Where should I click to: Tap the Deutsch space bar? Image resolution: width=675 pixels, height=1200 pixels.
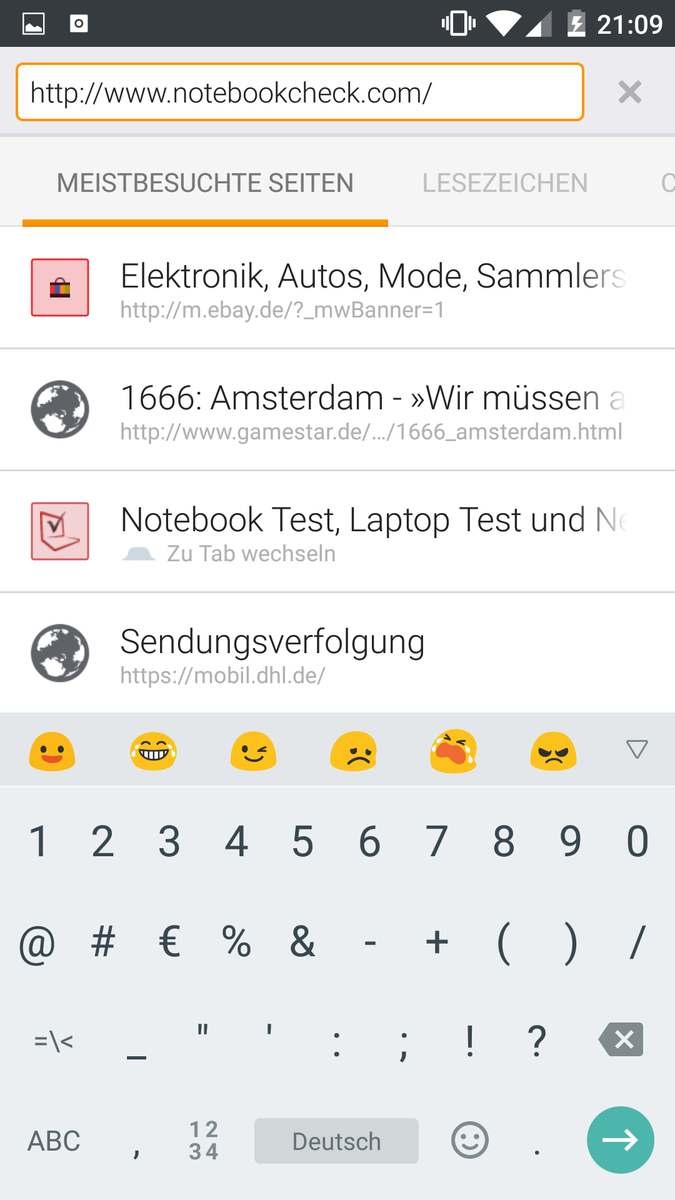click(336, 1141)
